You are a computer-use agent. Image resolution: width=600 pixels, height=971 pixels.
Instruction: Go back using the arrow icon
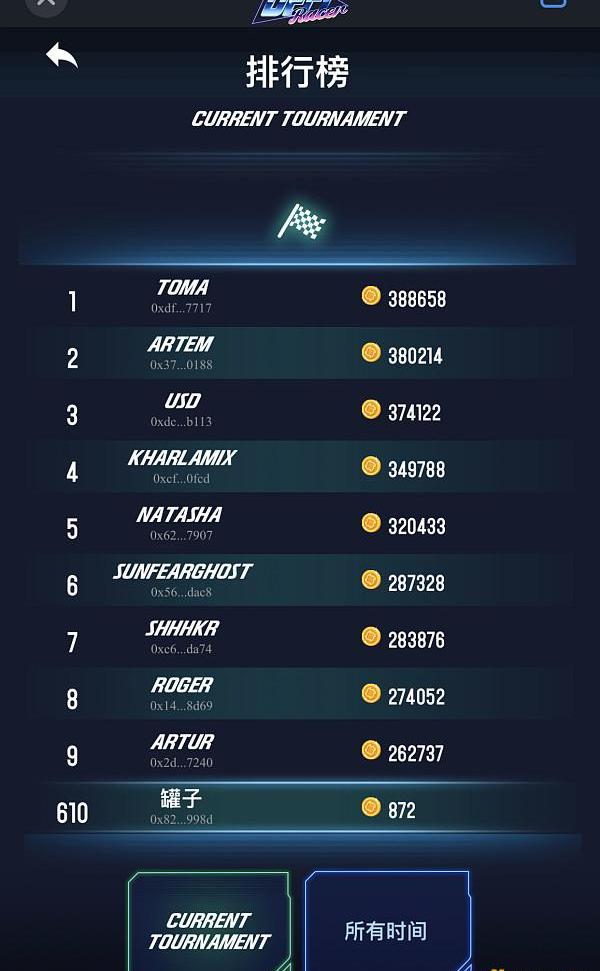[61, 56]
